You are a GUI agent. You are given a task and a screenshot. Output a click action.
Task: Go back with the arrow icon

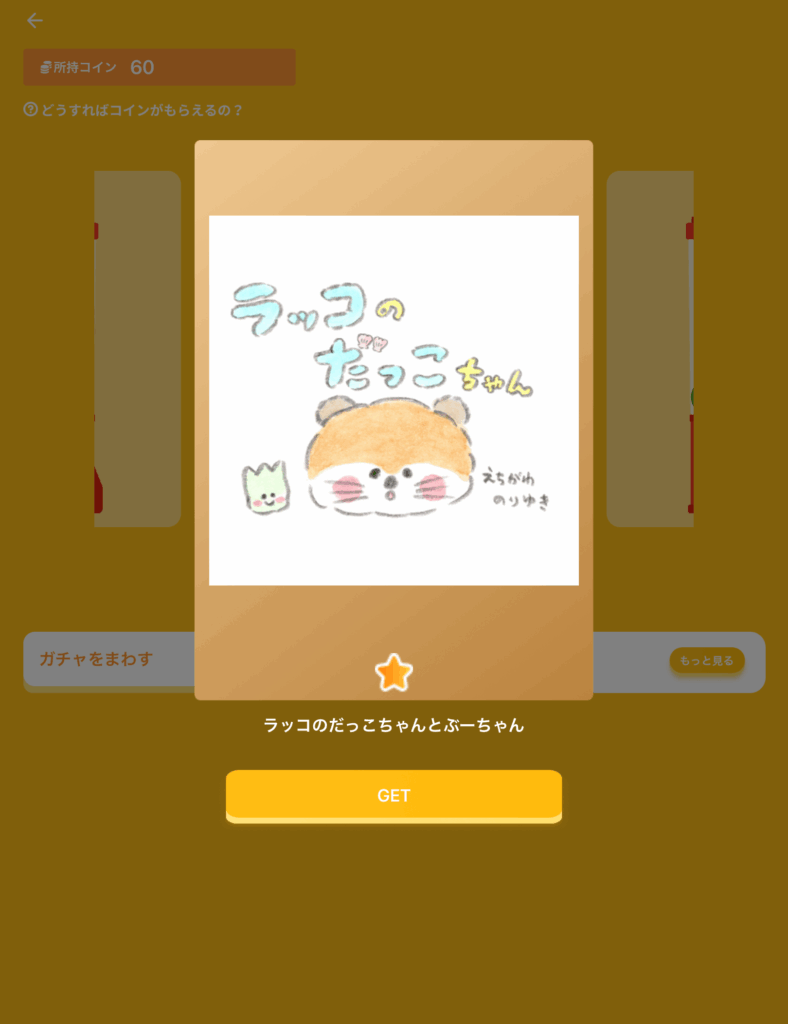coord(35,20)
